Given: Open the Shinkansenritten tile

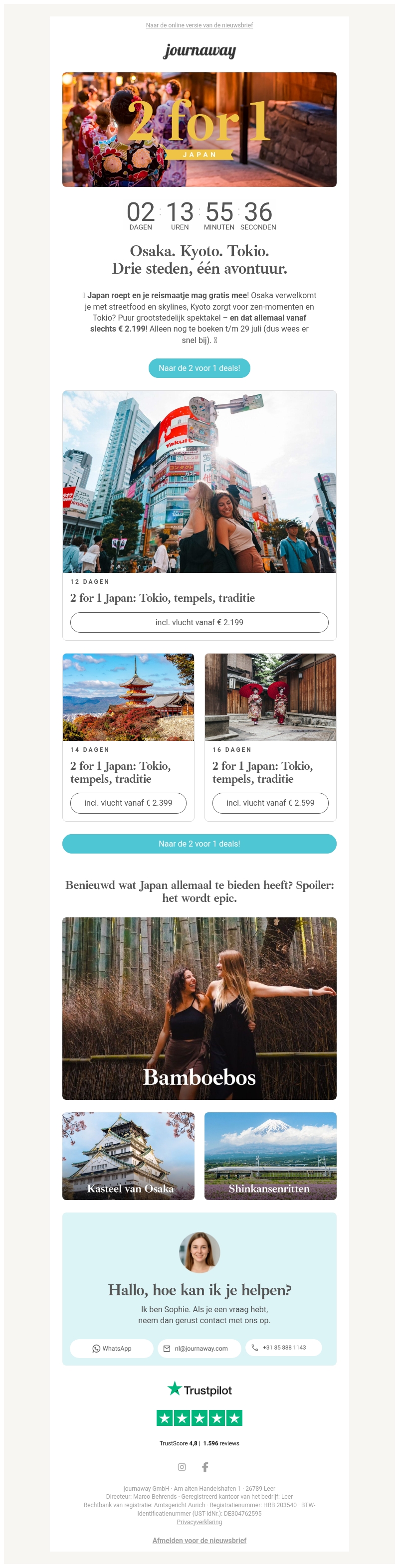Looking at the screenshot, I should [270, 1156].
